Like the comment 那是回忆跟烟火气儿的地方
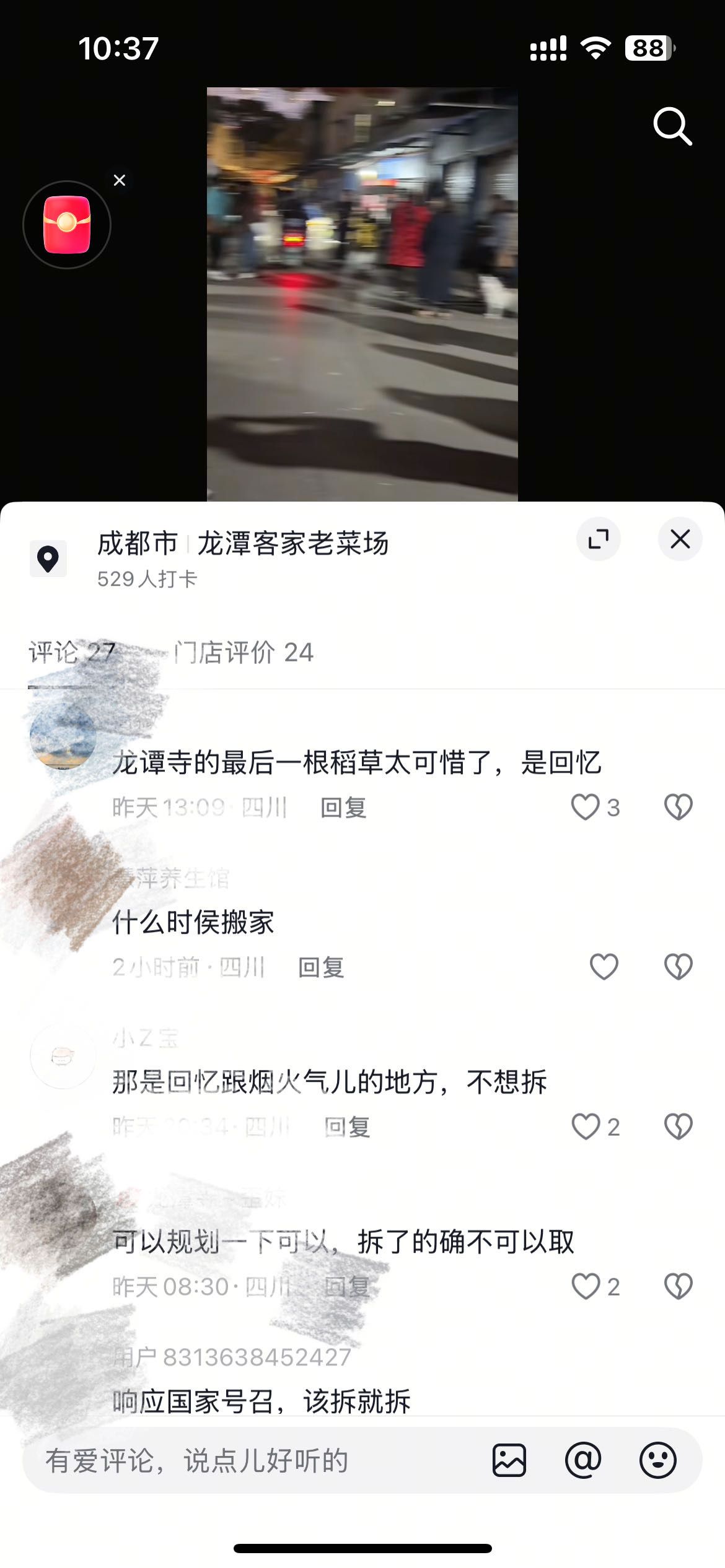 tap(586, 1127)
